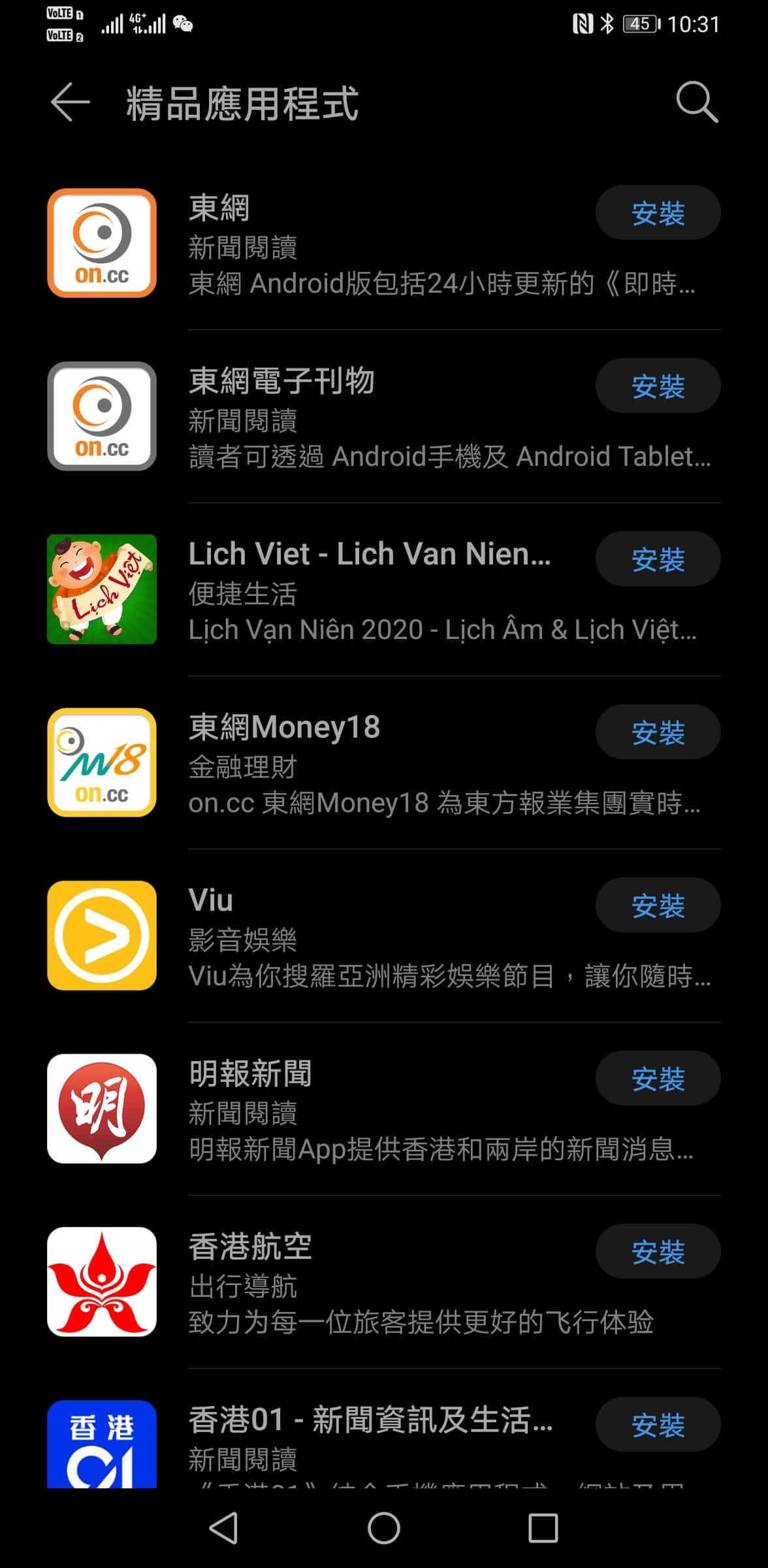The width and height of the screenshot is (768, 1568).
Task: Install 東網Money18
Action: 658,732
